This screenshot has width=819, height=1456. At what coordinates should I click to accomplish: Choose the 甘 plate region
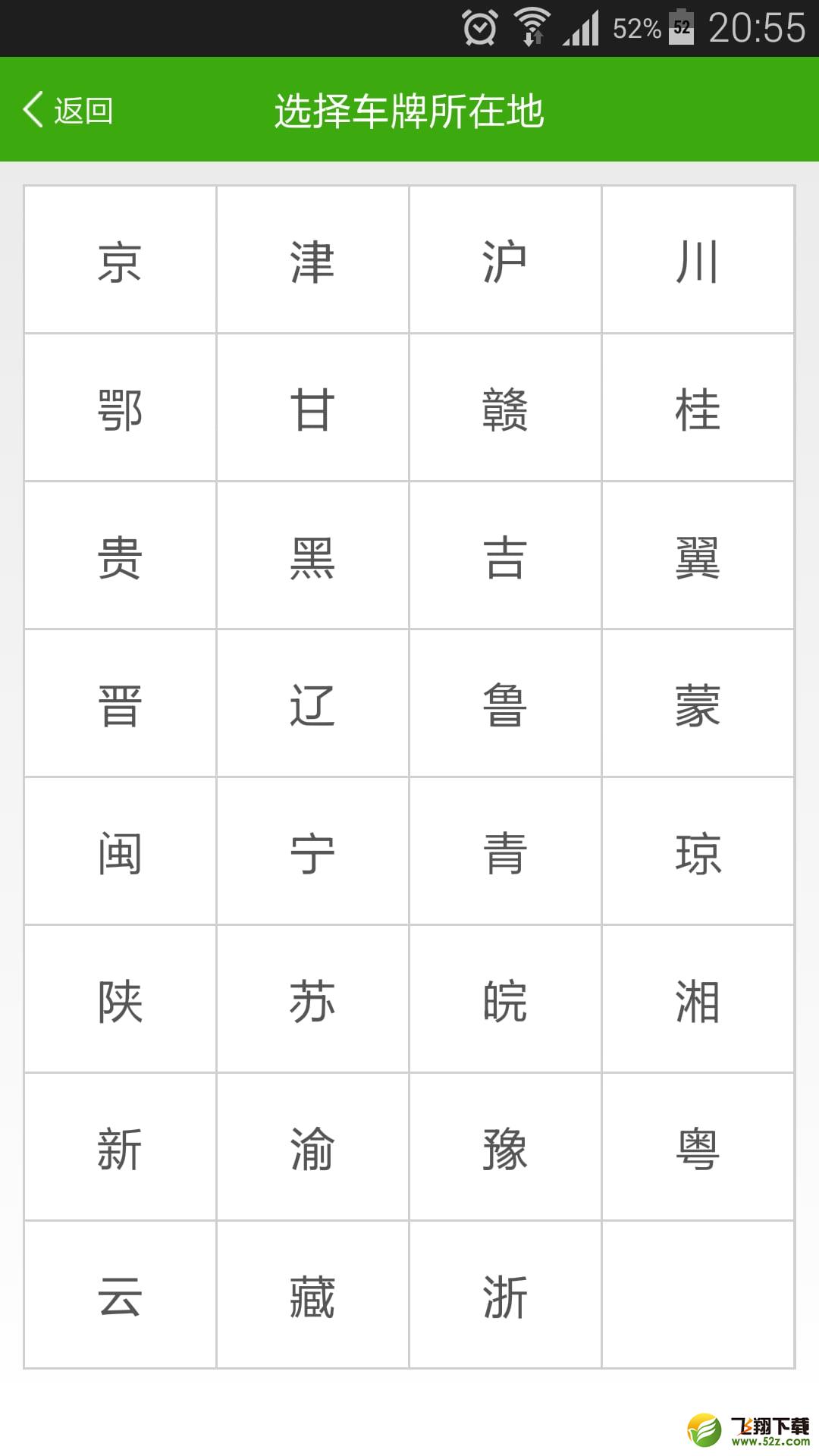tap(312, 407)
